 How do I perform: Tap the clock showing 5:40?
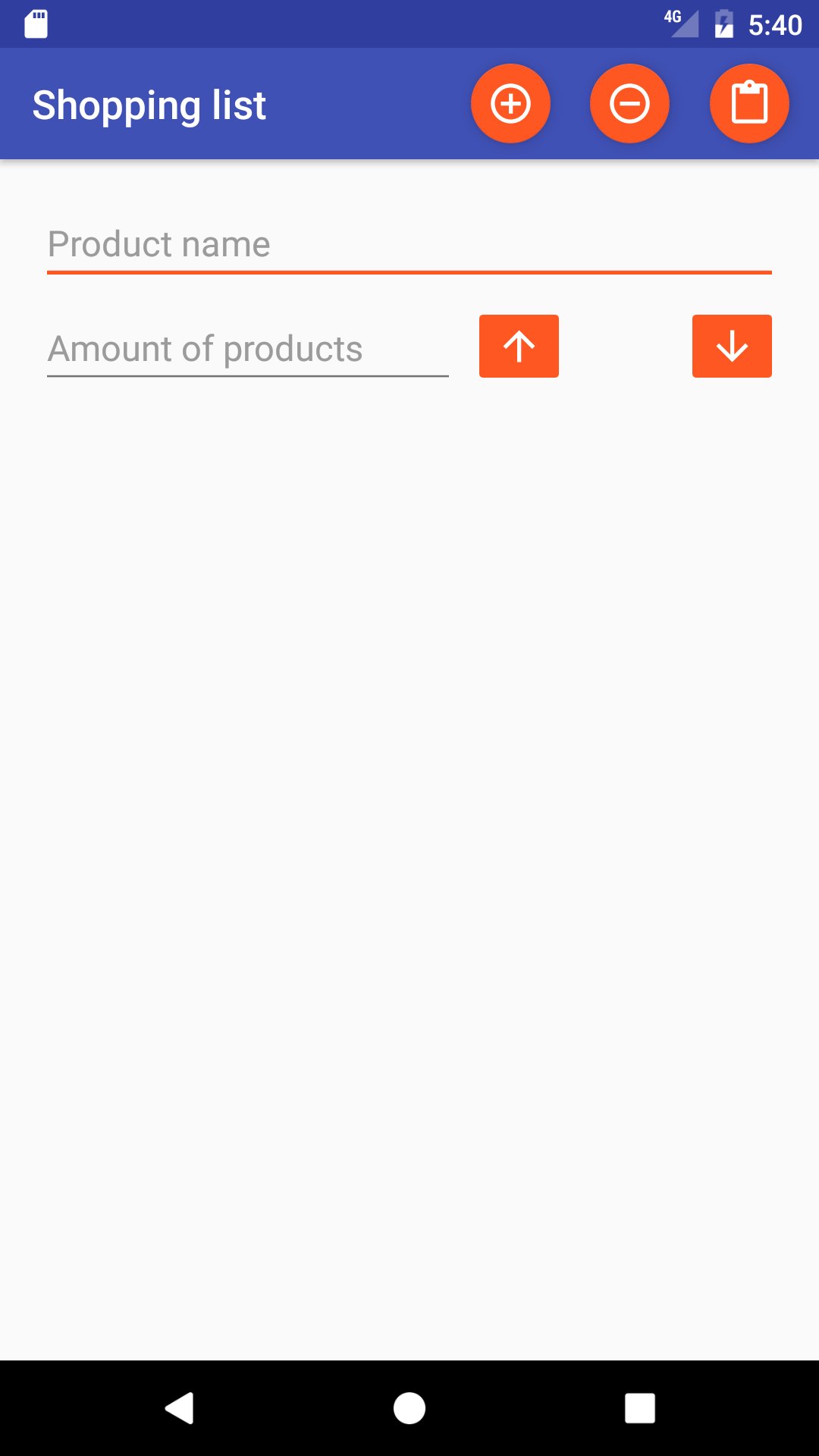777,24
